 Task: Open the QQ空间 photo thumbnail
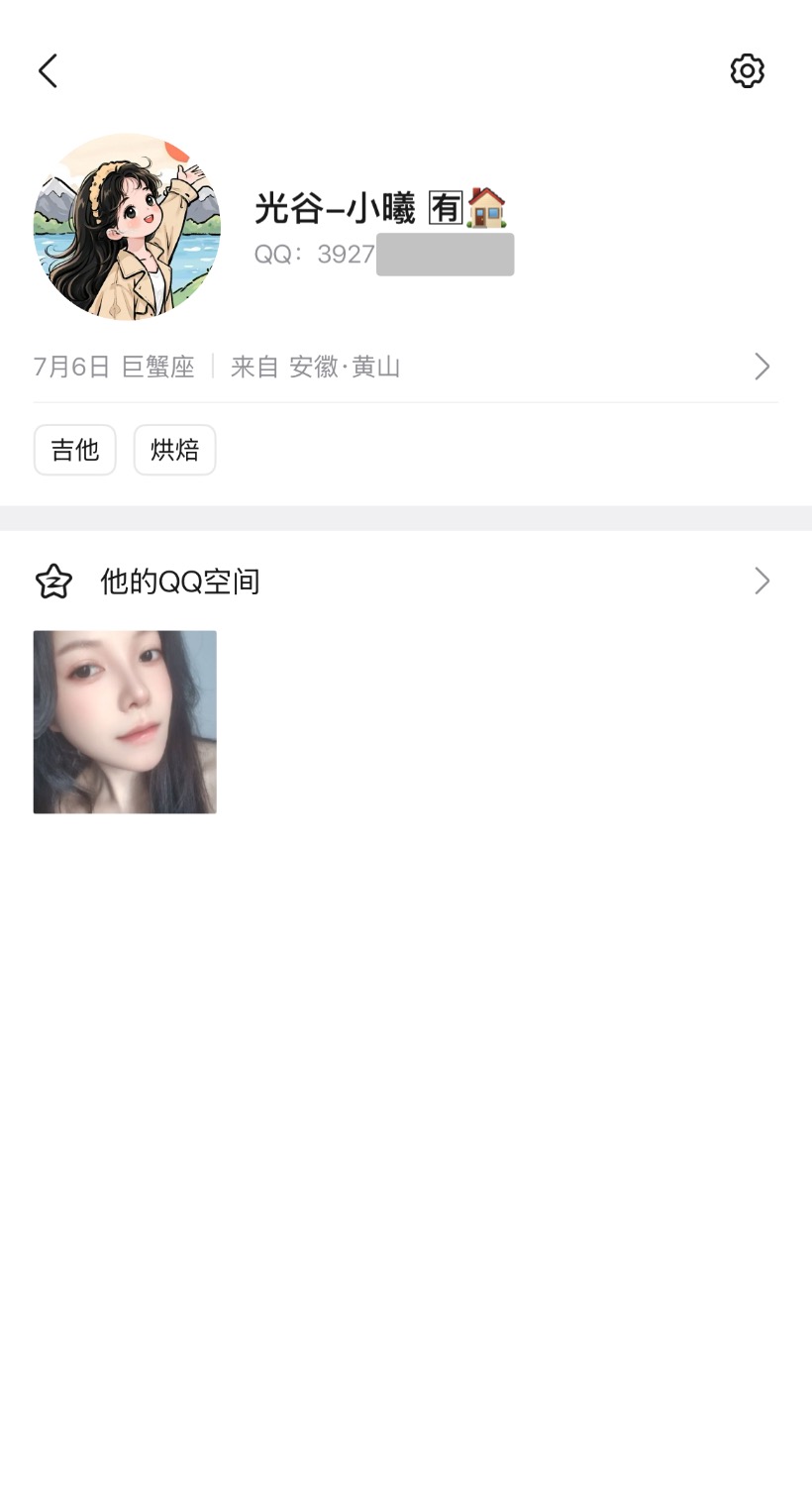pos(125,722)
